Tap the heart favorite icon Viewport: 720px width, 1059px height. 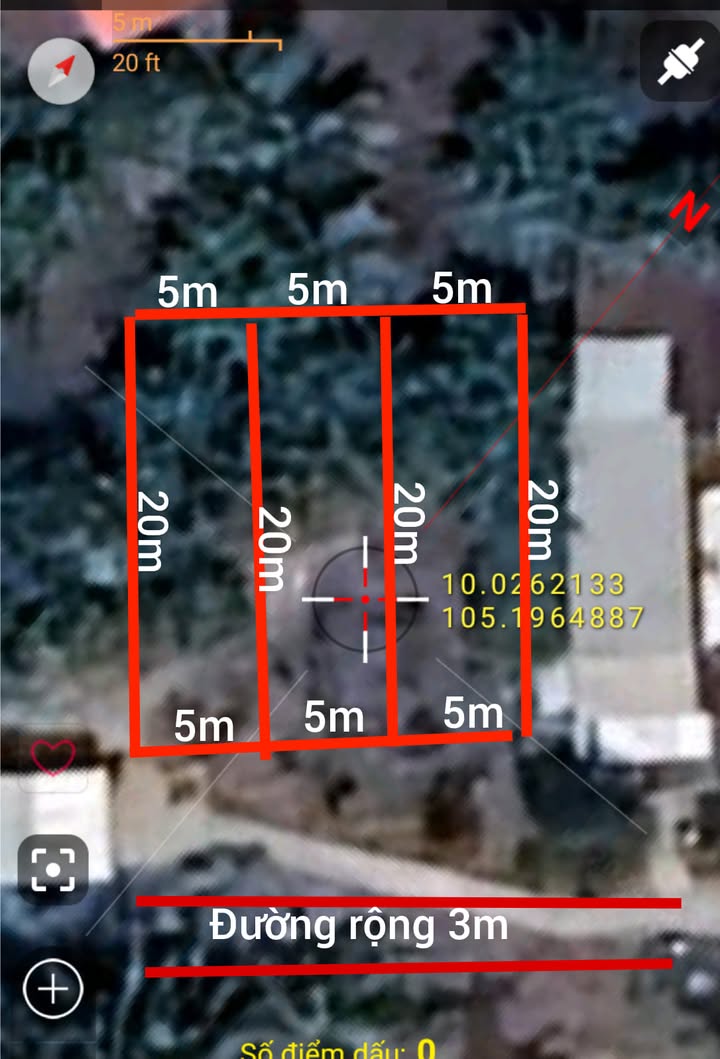tap(53, 757)
